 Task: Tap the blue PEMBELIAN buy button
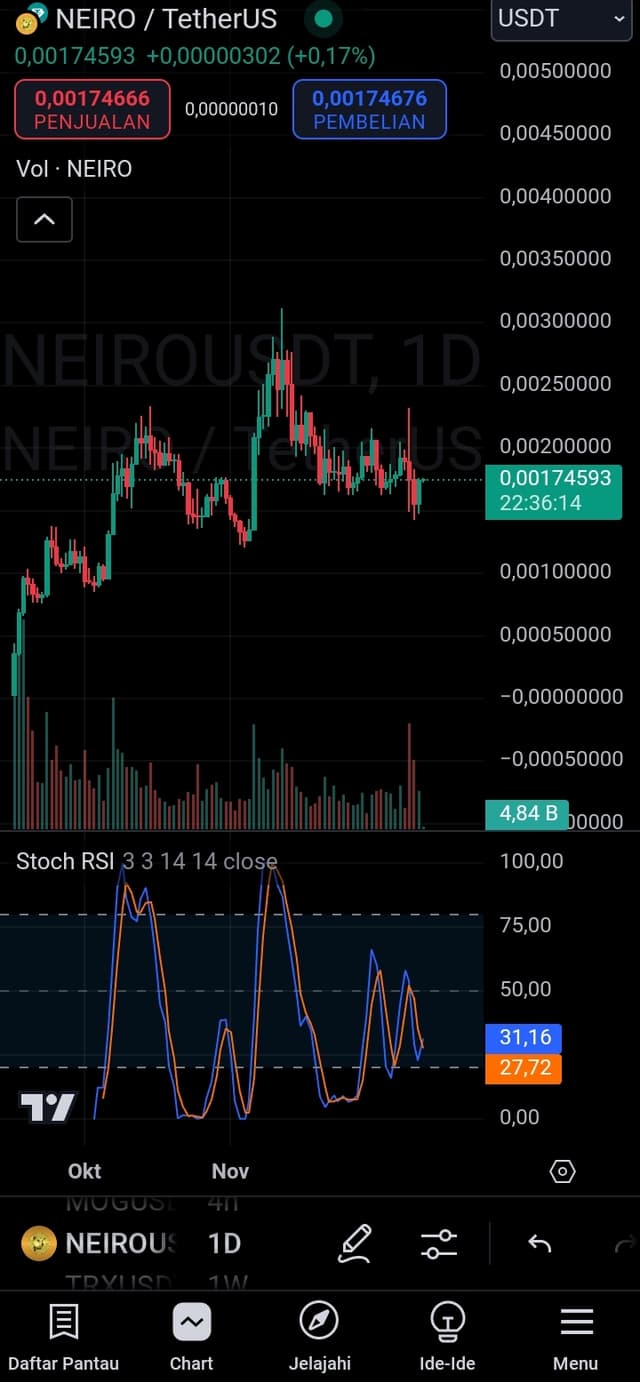pos(369,109)
